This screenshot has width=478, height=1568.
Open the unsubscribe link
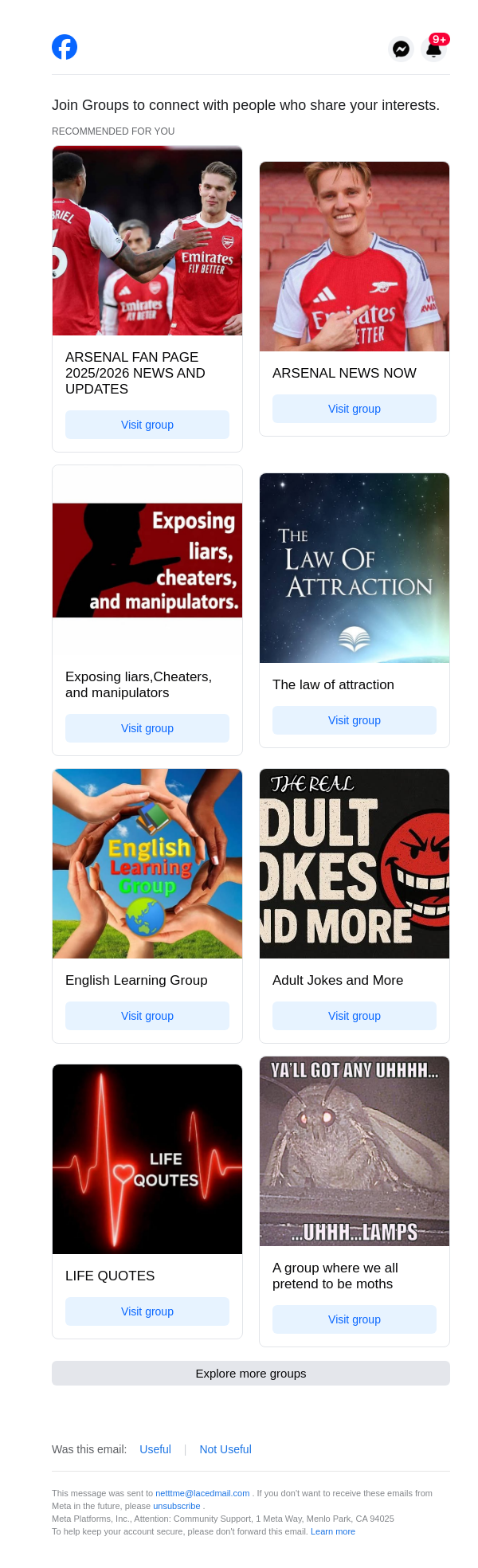coord(176,1506)
